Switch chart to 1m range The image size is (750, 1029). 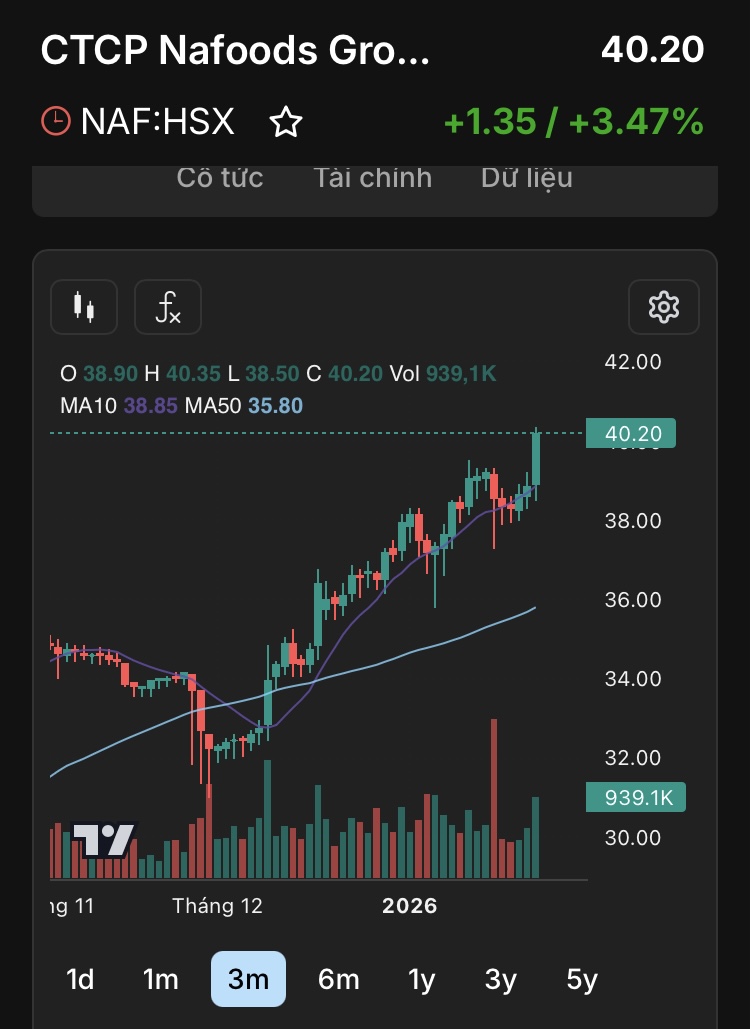160,979
